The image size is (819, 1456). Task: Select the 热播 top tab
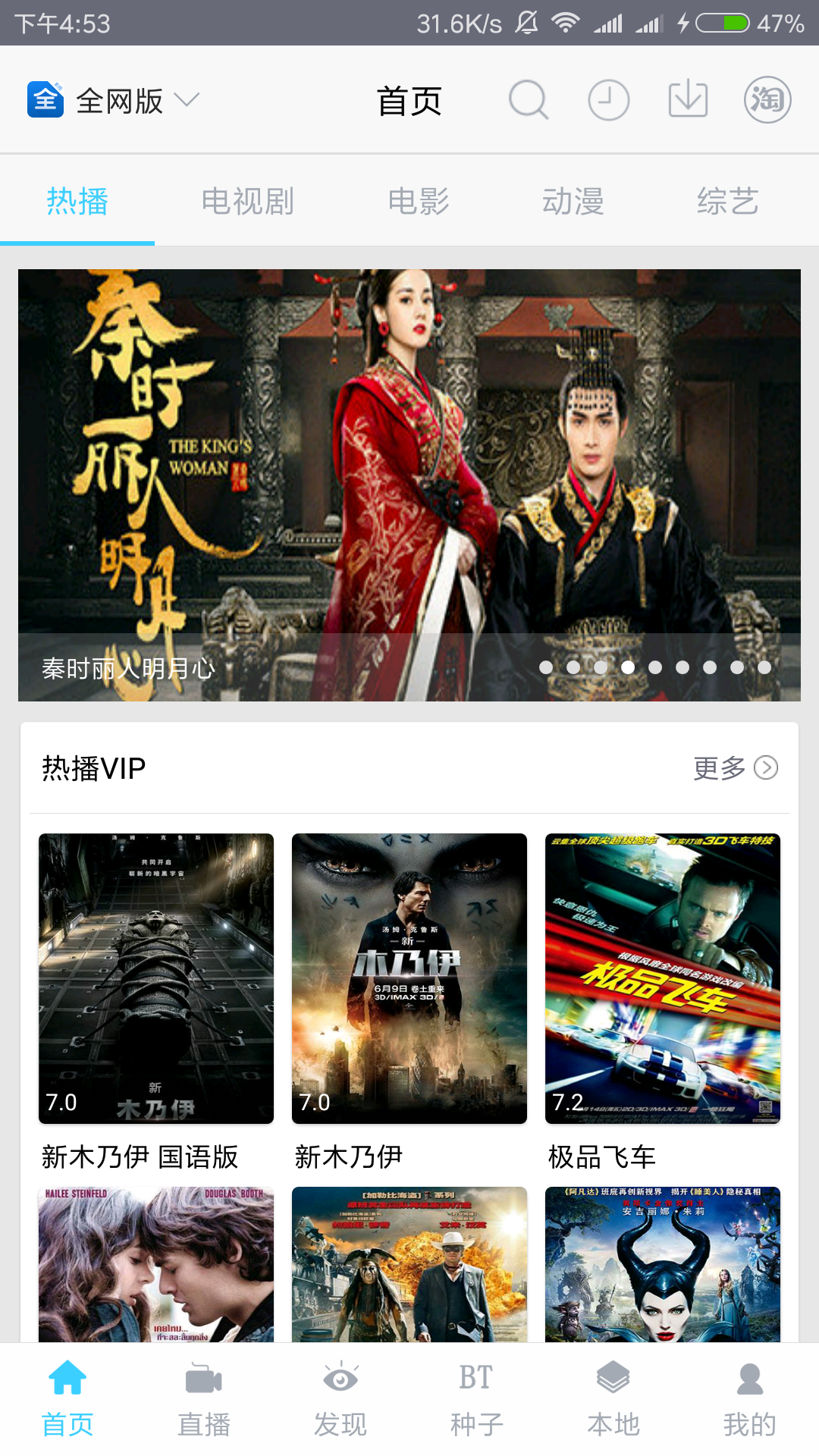tap(77, 202)
